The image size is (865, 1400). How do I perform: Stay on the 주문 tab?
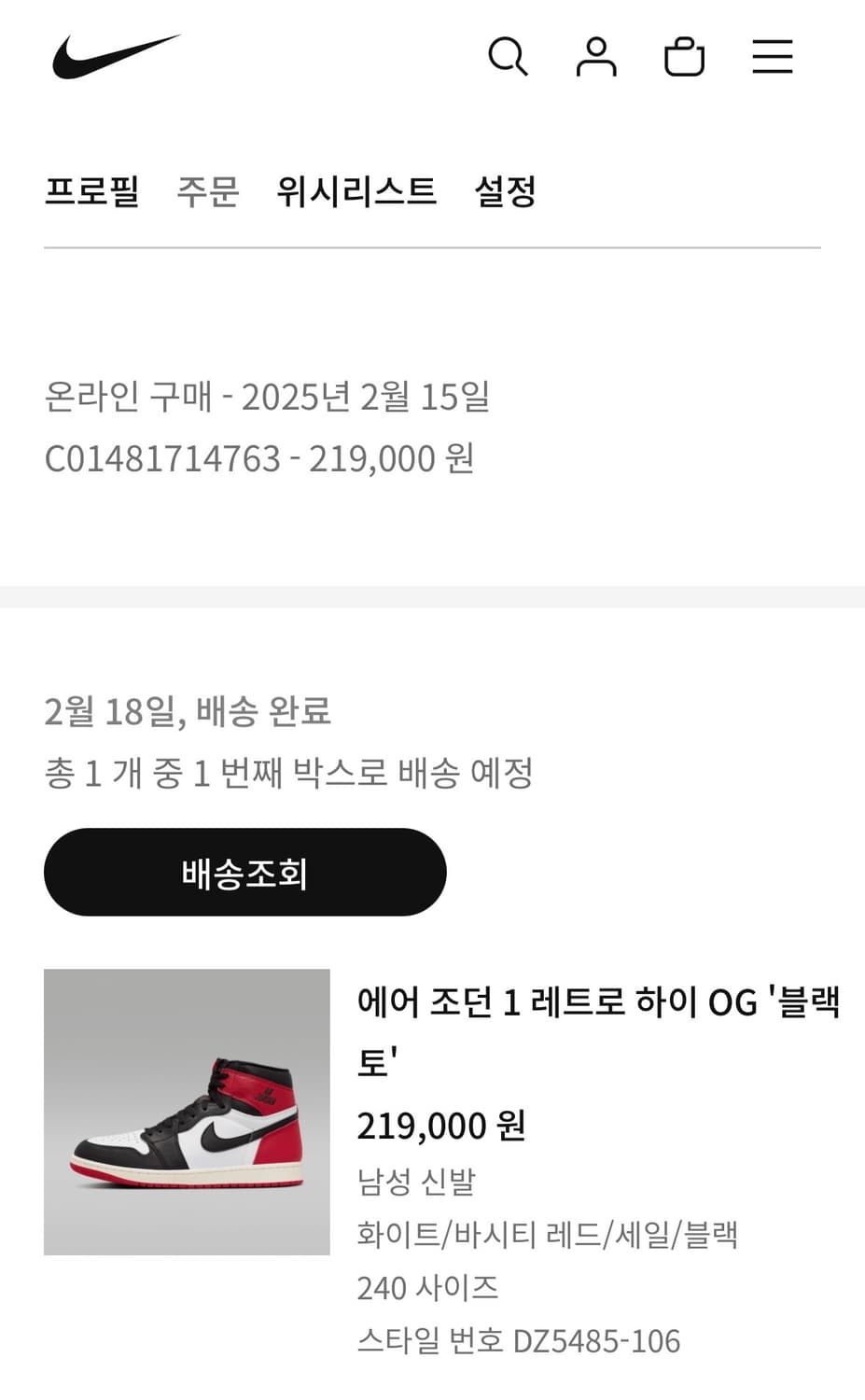(x=209, y=192)
